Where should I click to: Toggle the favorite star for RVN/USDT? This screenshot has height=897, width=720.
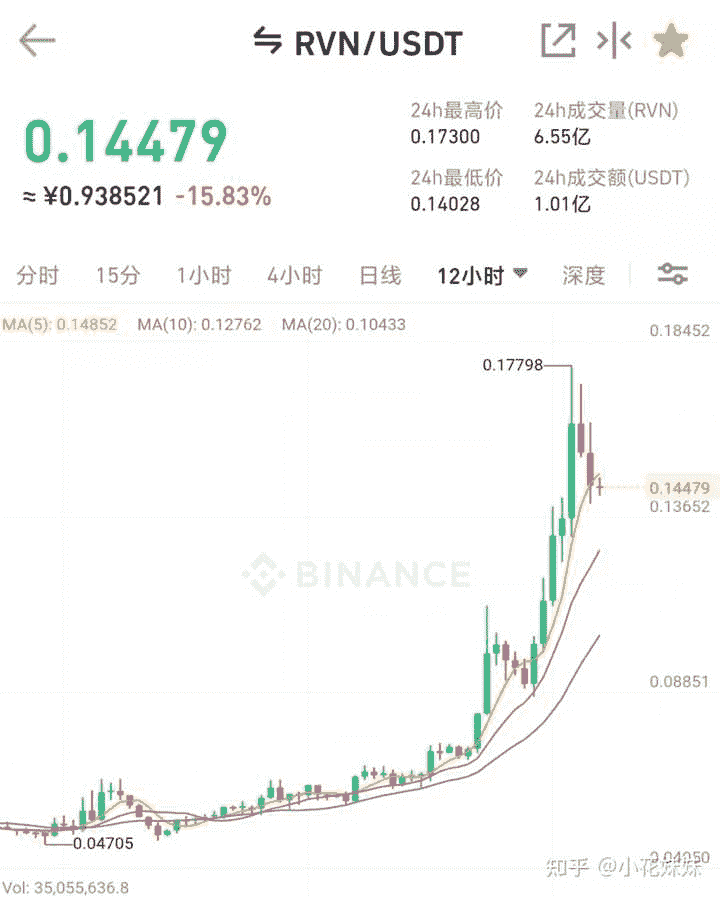670,41
